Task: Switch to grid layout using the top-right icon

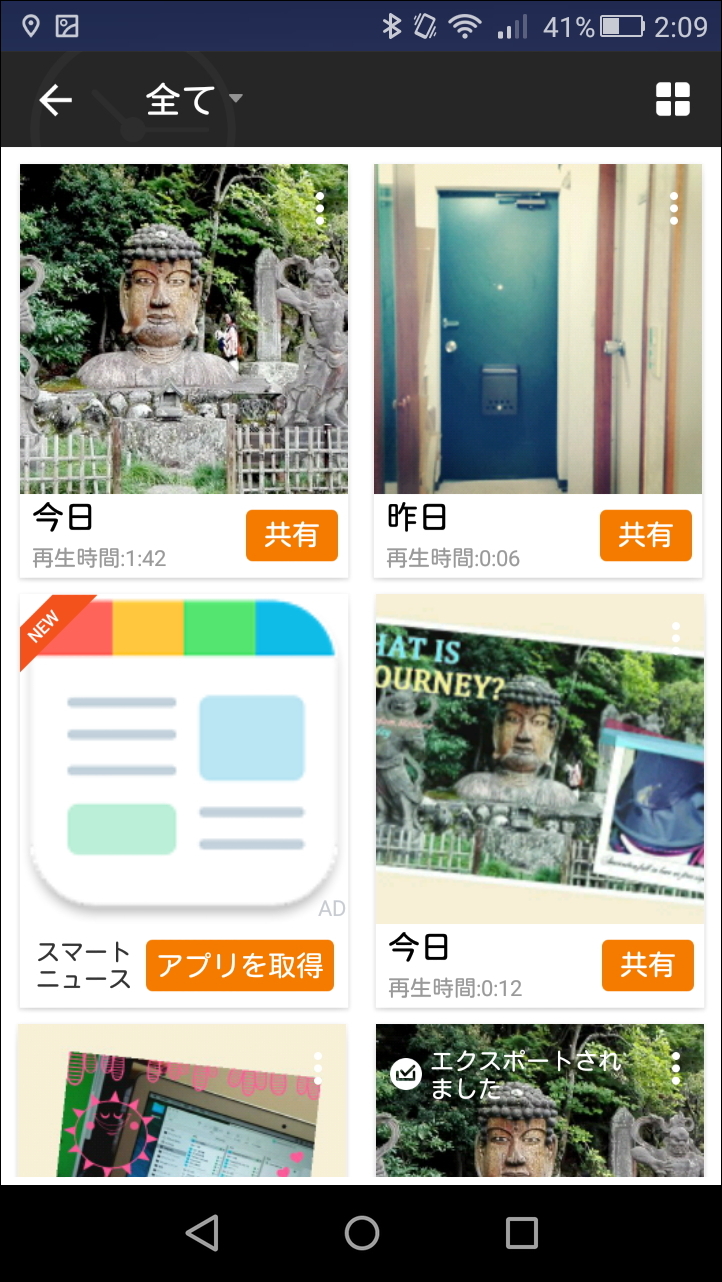Action: coord(672,99)
